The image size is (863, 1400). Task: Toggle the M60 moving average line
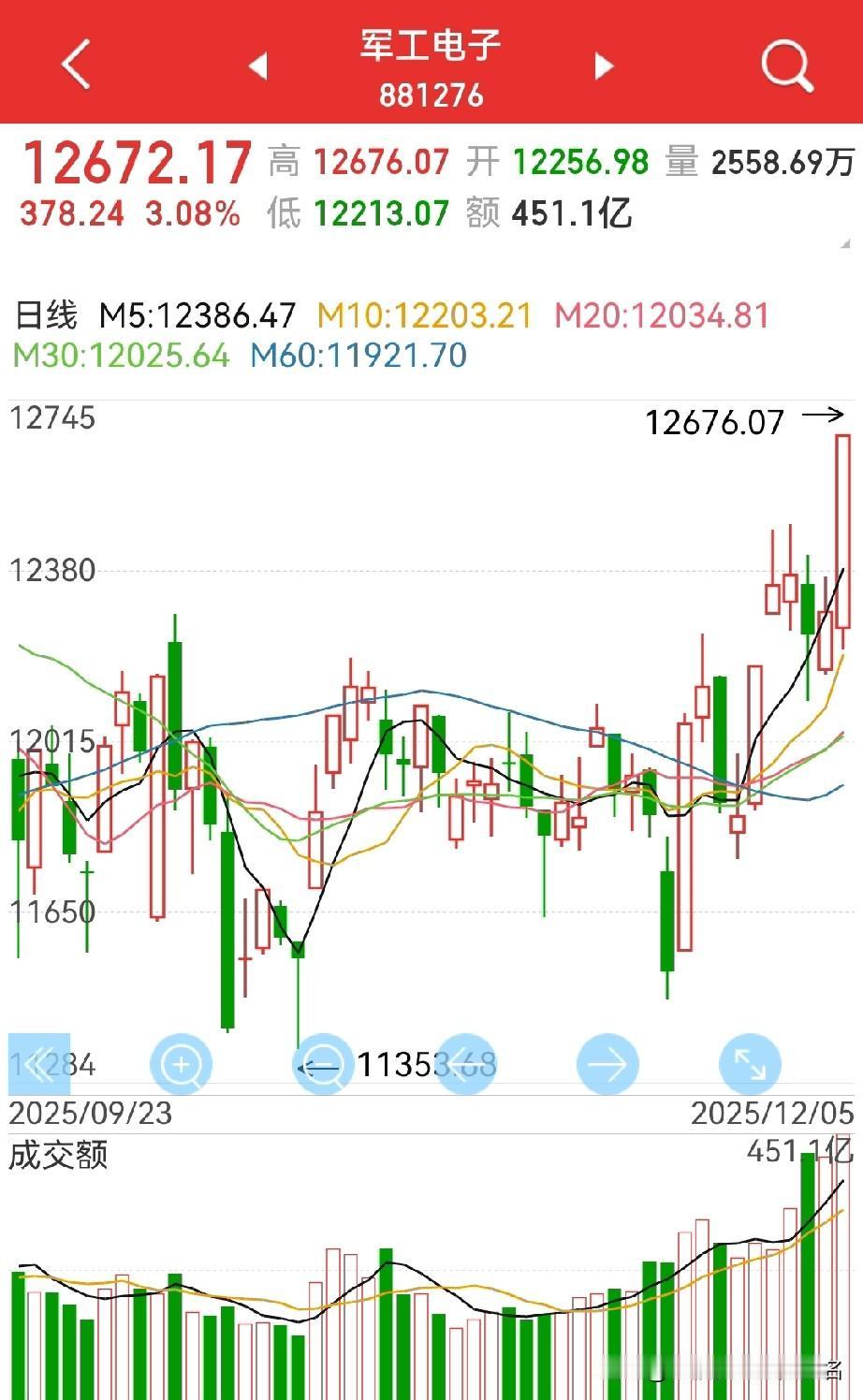click(x=358, y=355)
